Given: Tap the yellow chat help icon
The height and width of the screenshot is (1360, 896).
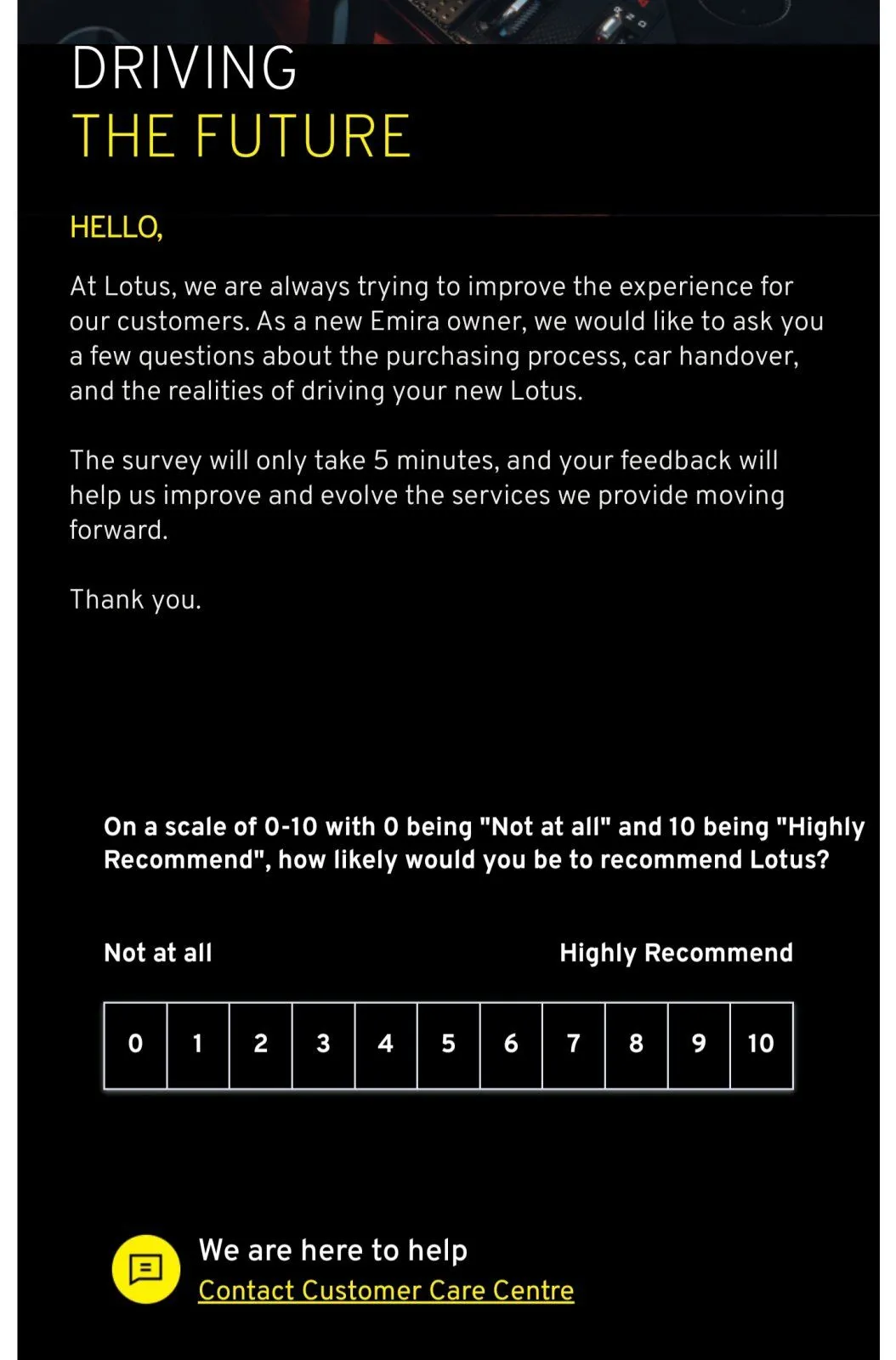Looking at the screenshot, I should click(146, 1269).
